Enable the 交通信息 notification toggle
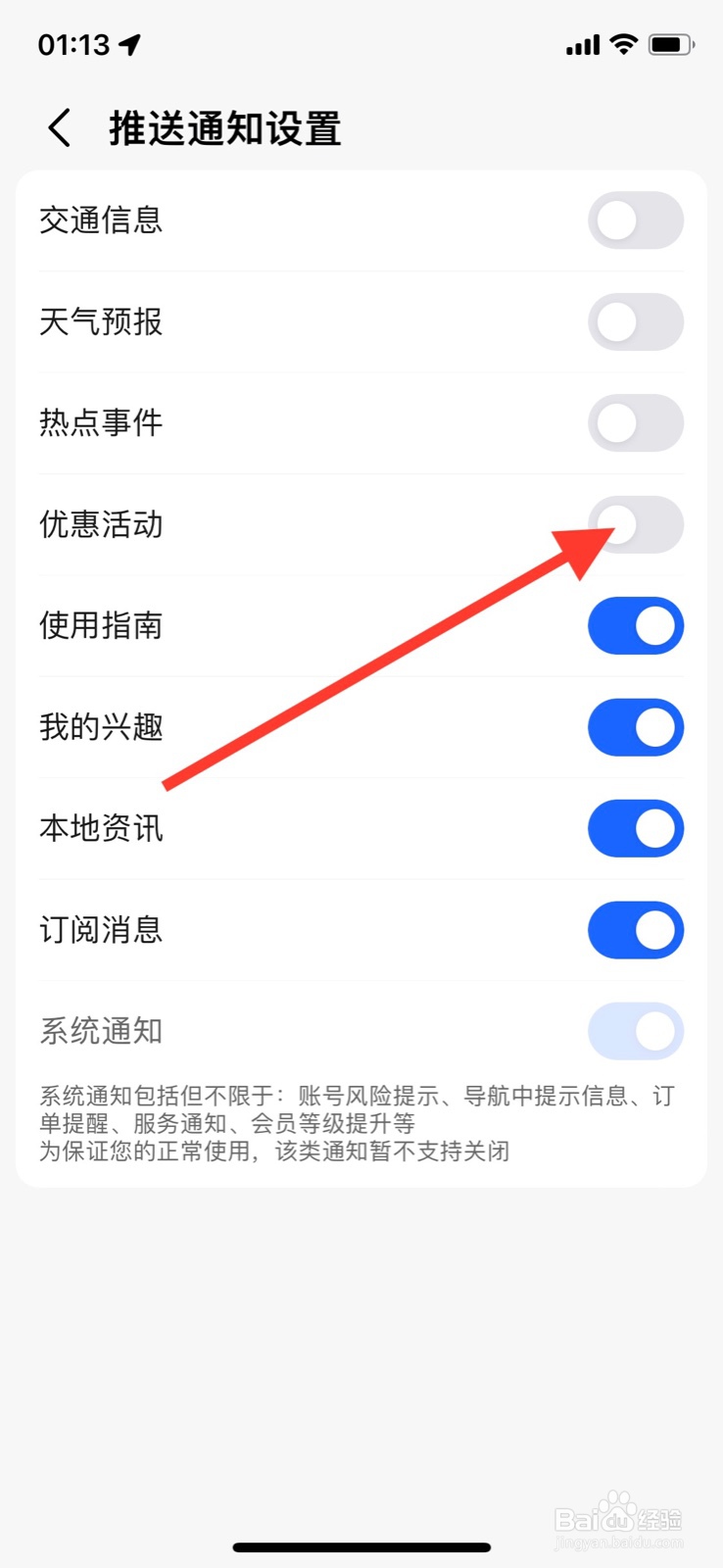This screenshot has height=1568, width=723. click(636, 220)
